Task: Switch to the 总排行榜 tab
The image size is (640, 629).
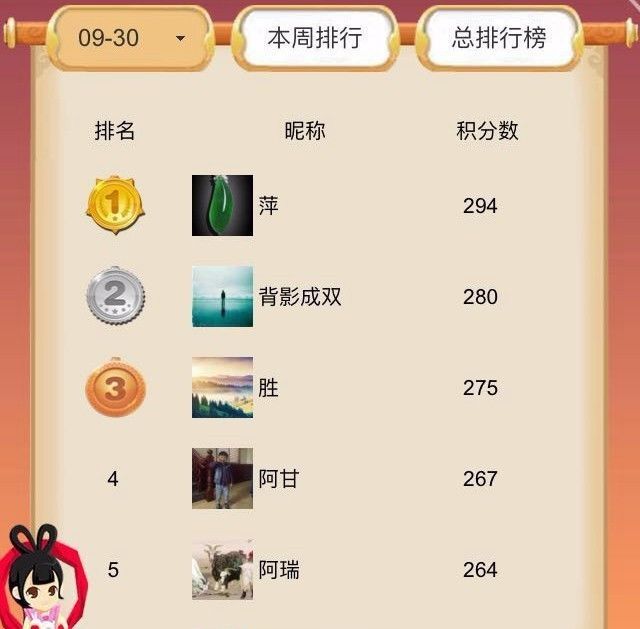Action: [499, 39]
